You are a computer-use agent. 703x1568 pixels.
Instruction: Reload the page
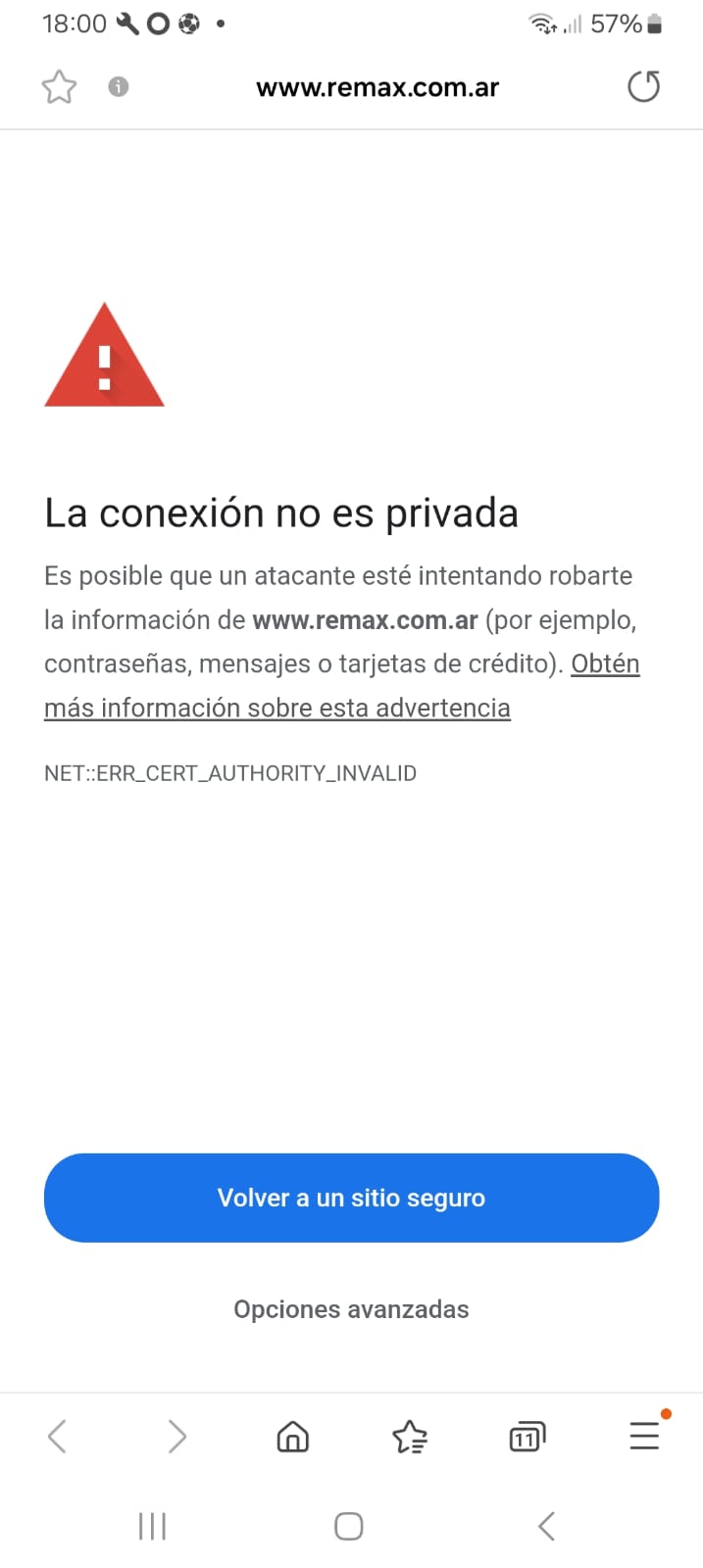643,87
